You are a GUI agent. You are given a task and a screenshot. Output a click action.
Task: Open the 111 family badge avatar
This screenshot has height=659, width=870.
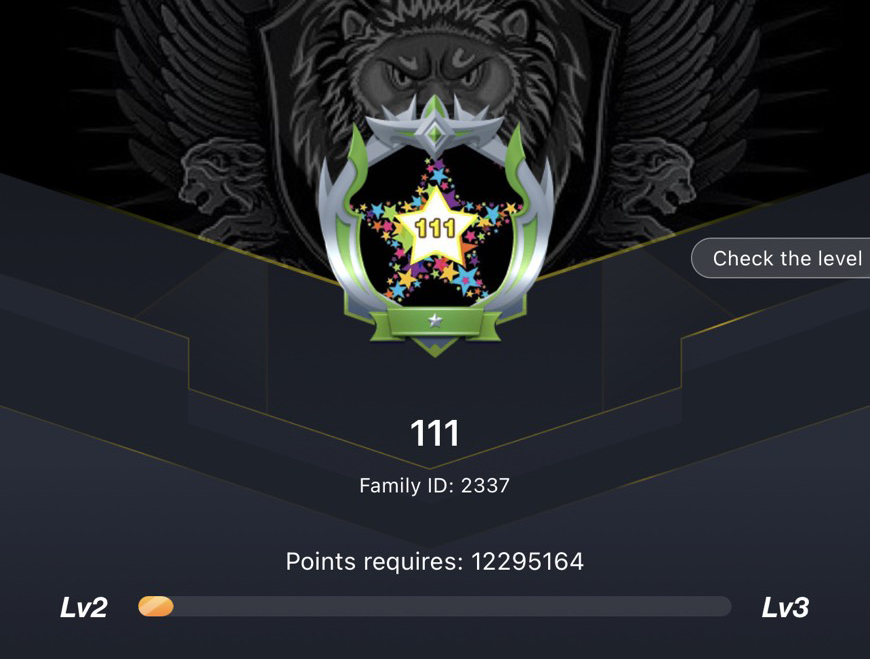[434, 232]
